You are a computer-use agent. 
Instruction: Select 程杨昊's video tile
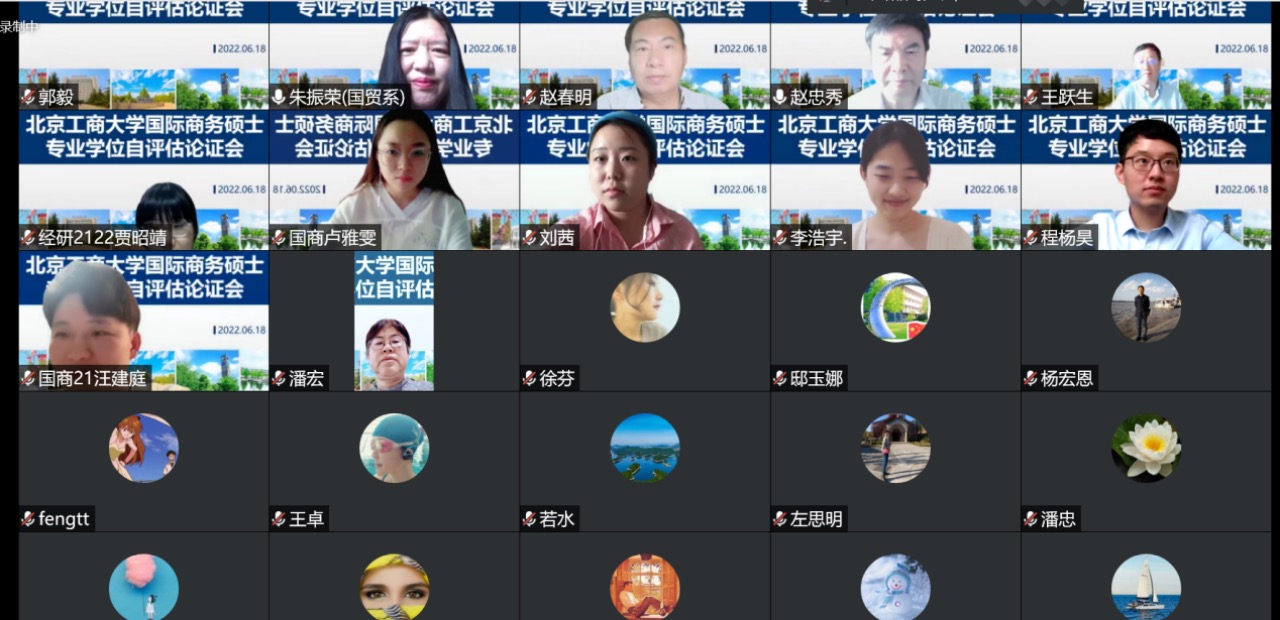[x=1146, y=180]
